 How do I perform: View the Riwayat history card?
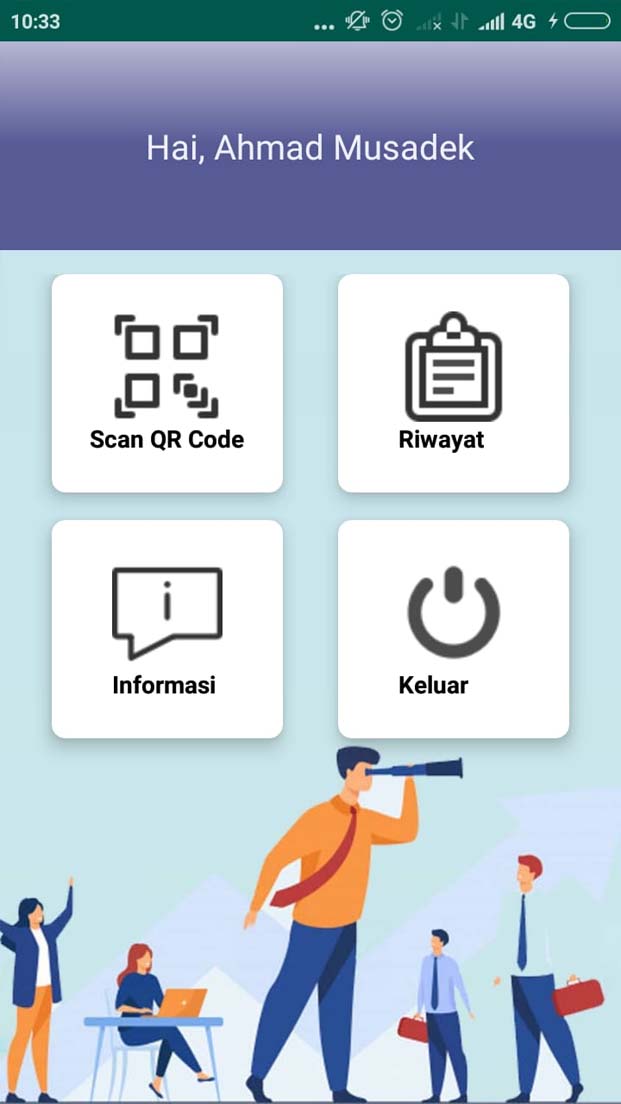pos(453,383)
